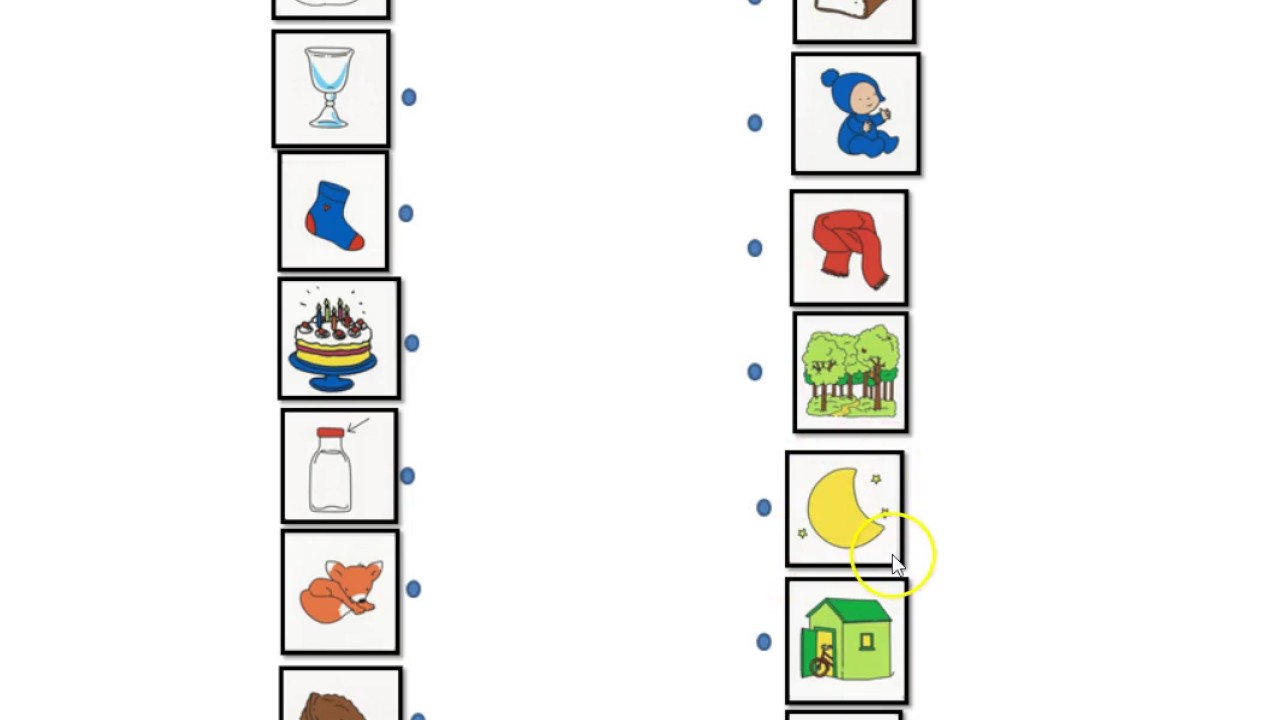Choose the birthday cake picture card
This screenshot has height=720, width=1280.
[x=339, y=339]
